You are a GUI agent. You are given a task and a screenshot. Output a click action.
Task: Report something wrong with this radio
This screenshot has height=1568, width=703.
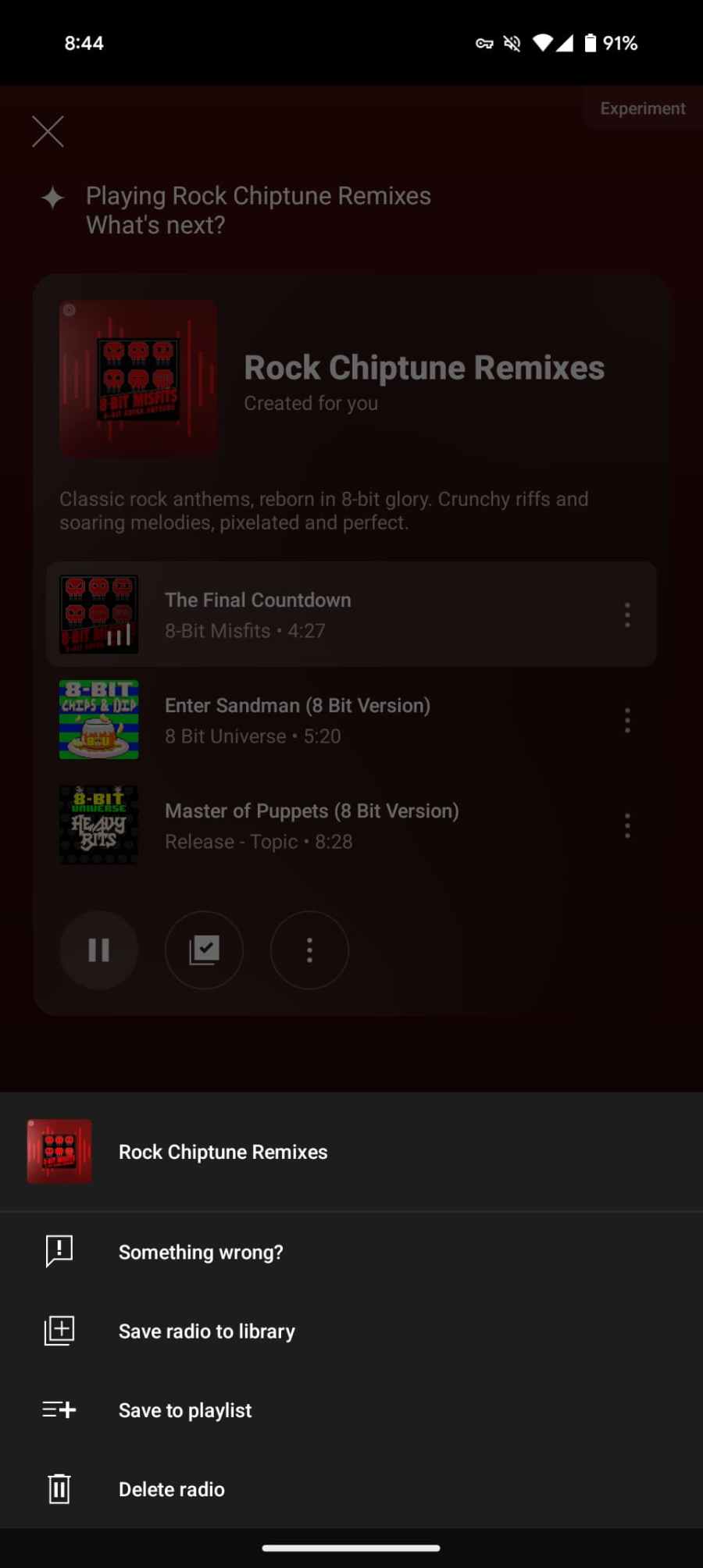pos(200,1253)
